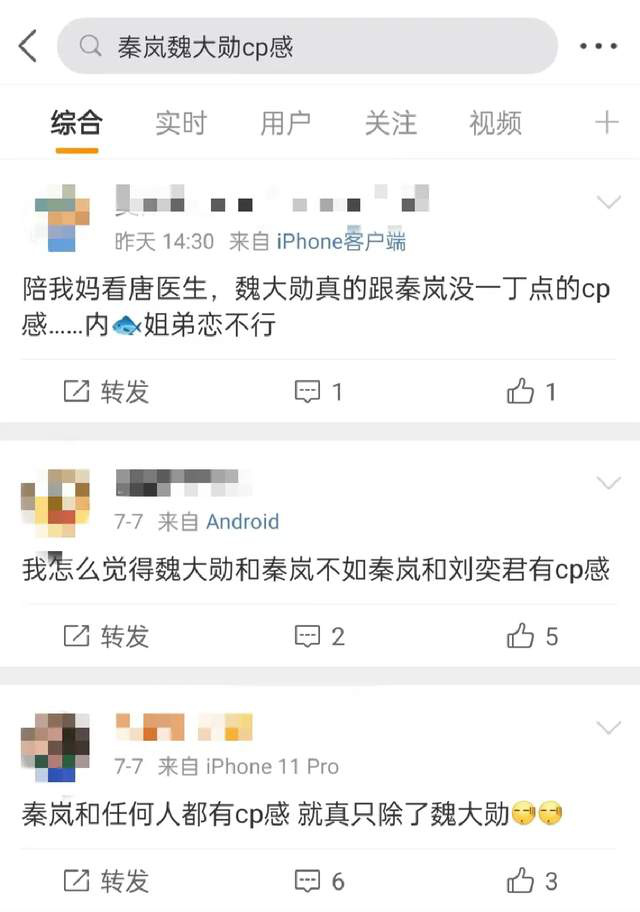Switch to the 实时 tab

tap(180, 123)
